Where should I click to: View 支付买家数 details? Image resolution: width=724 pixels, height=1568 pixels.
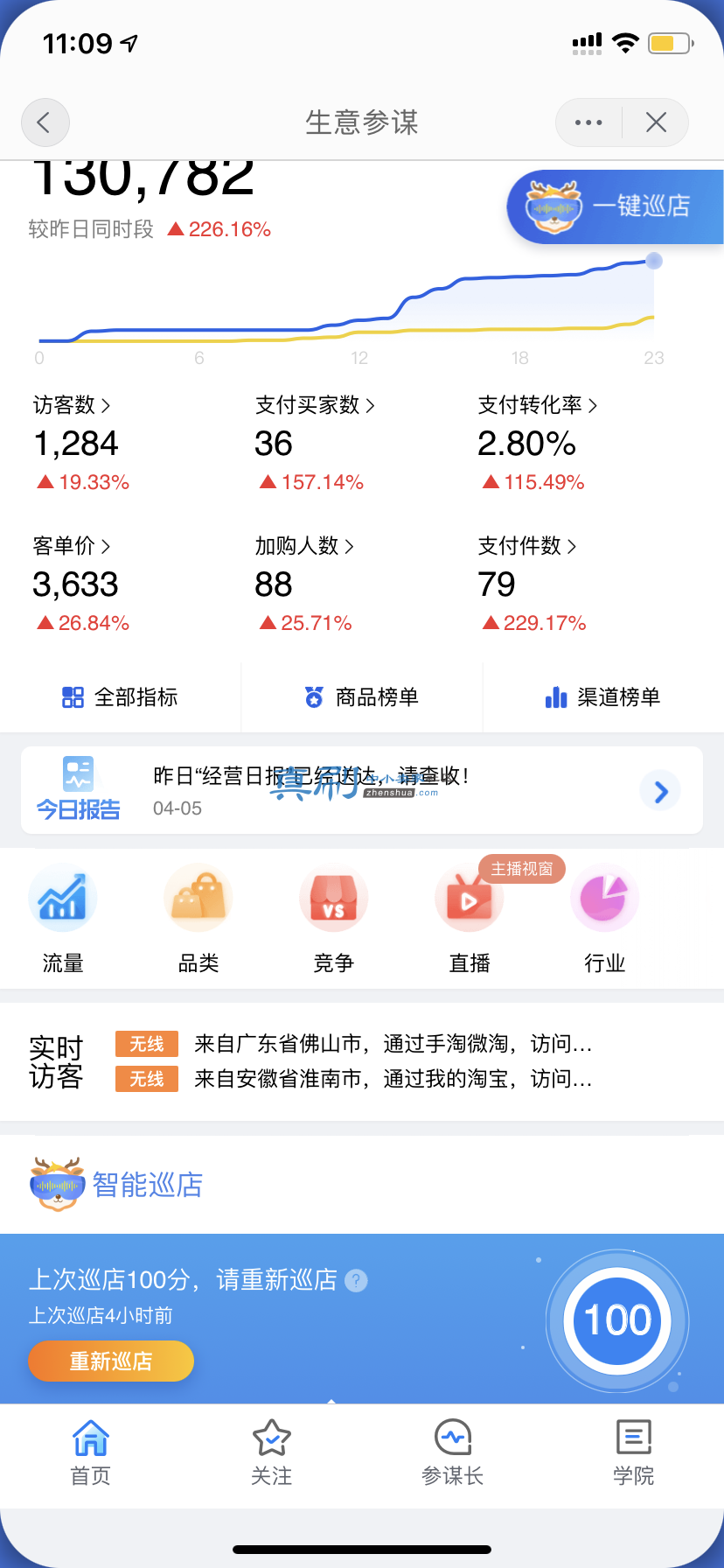click(x=315, y=405)
